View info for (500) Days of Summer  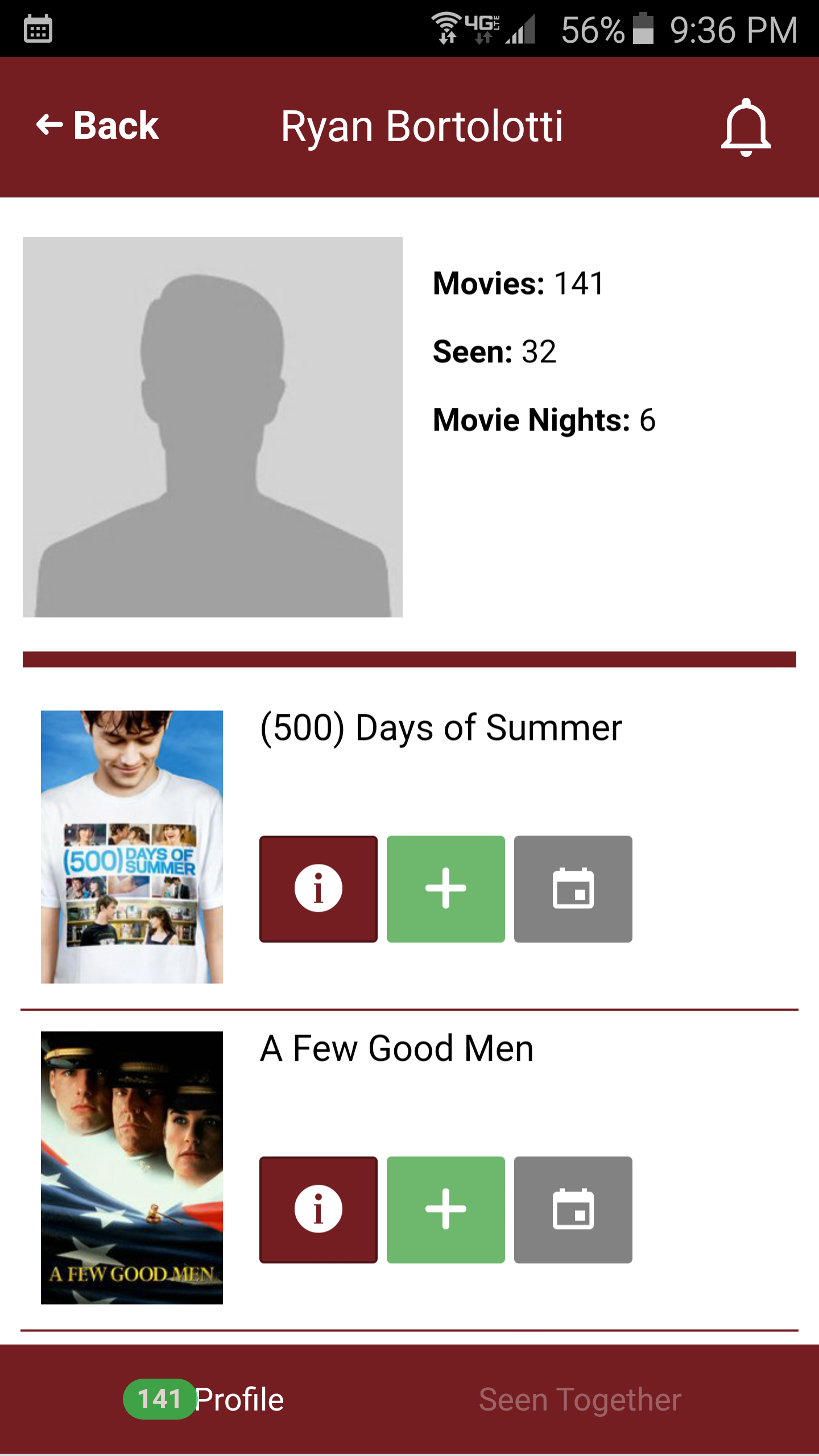coord(318,889)
